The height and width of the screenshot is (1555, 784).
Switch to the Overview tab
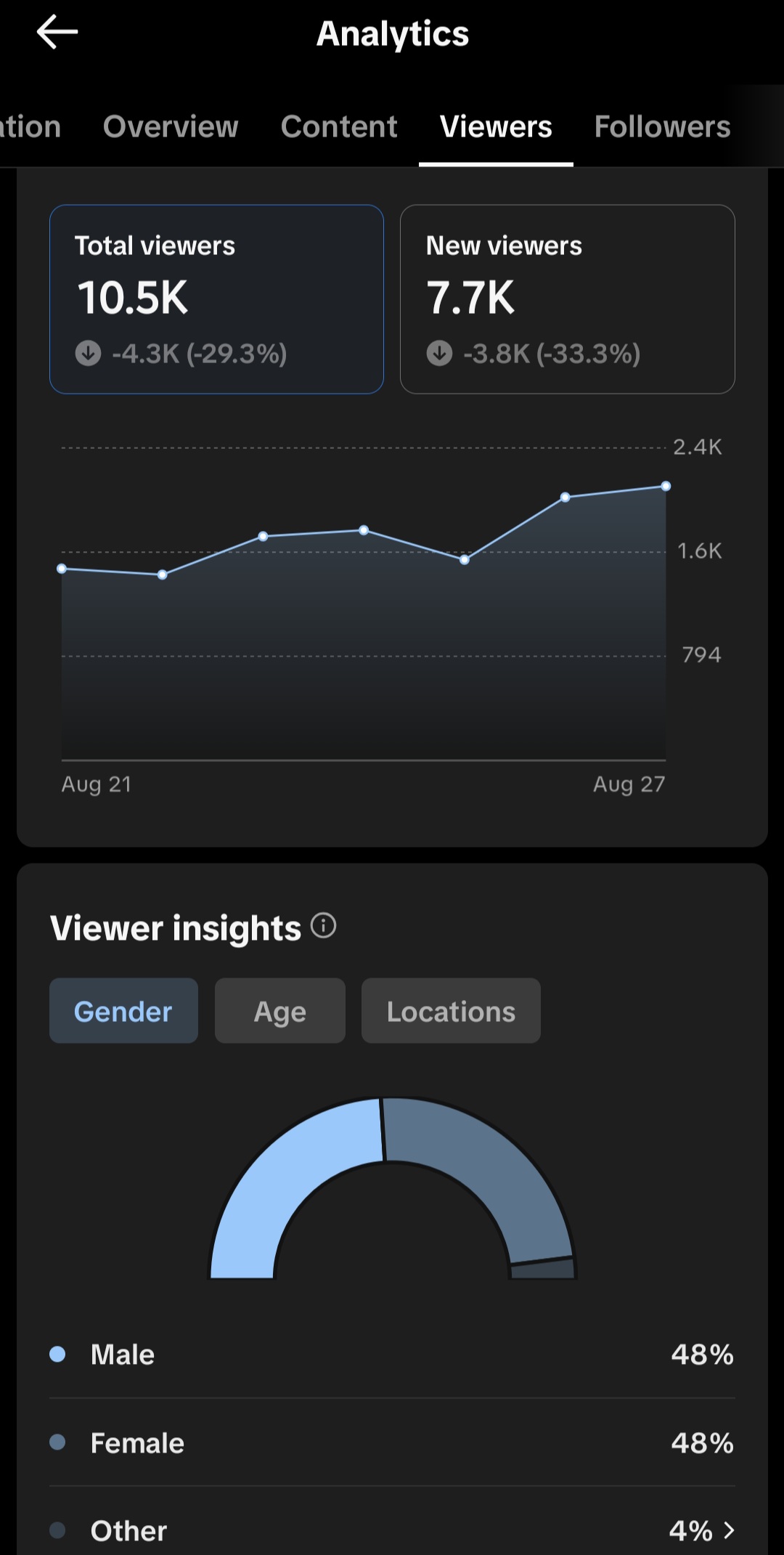(171, 126)
